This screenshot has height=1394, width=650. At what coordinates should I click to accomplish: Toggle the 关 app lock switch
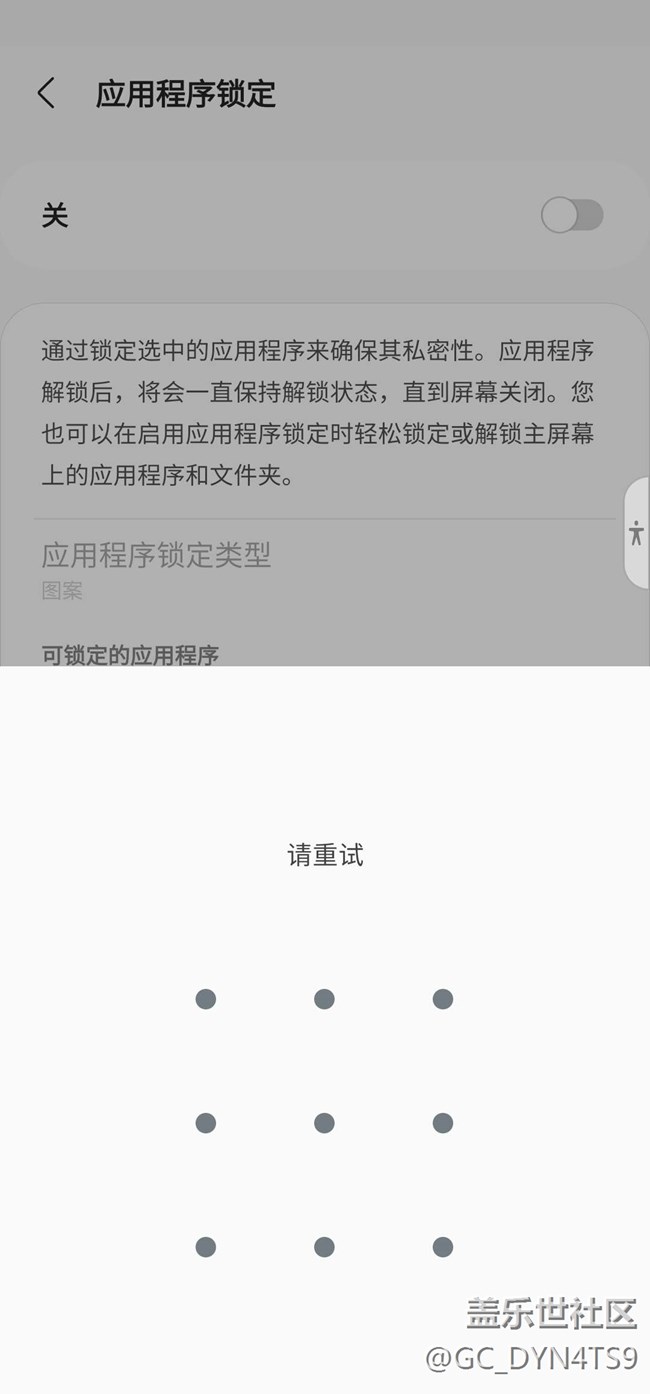pos(572,215)
